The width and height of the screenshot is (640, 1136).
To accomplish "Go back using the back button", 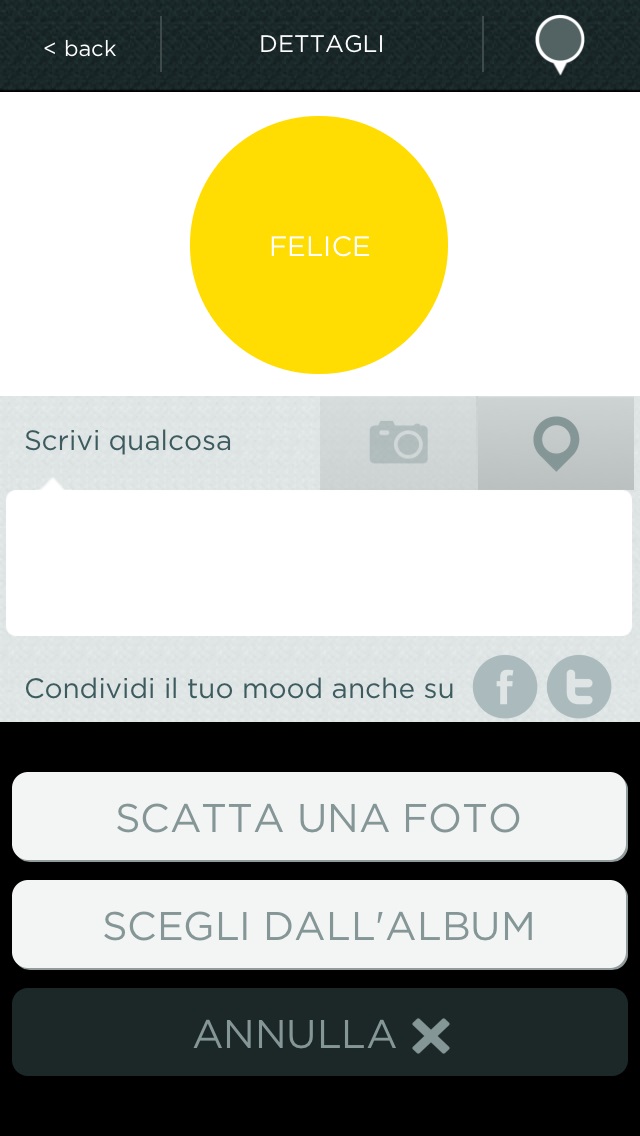I will coord(80,47).
